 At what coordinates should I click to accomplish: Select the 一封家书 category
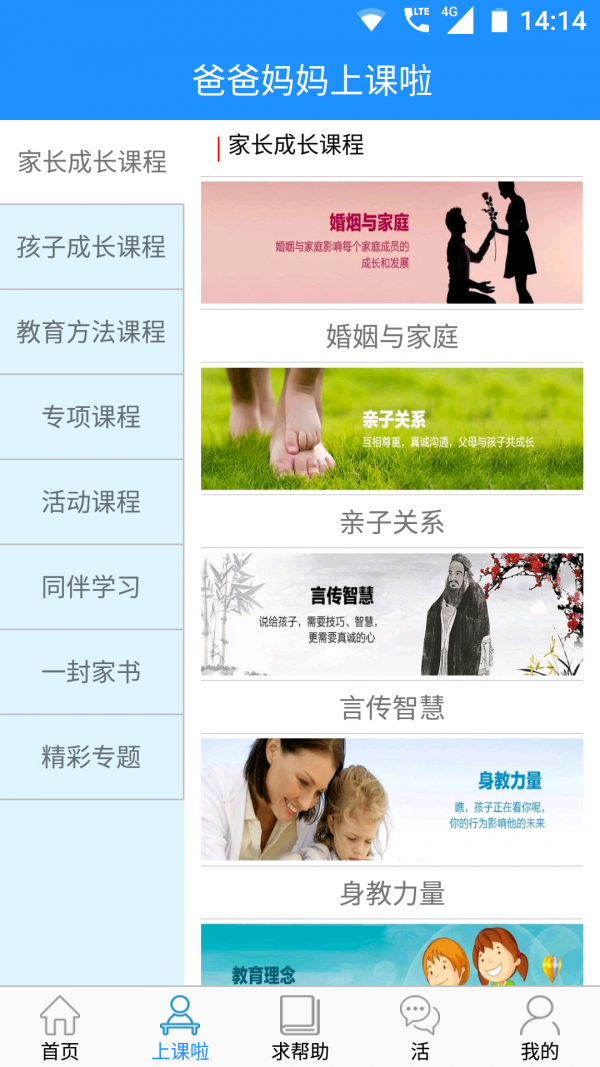pyautogui.click(x=92, y=672)
